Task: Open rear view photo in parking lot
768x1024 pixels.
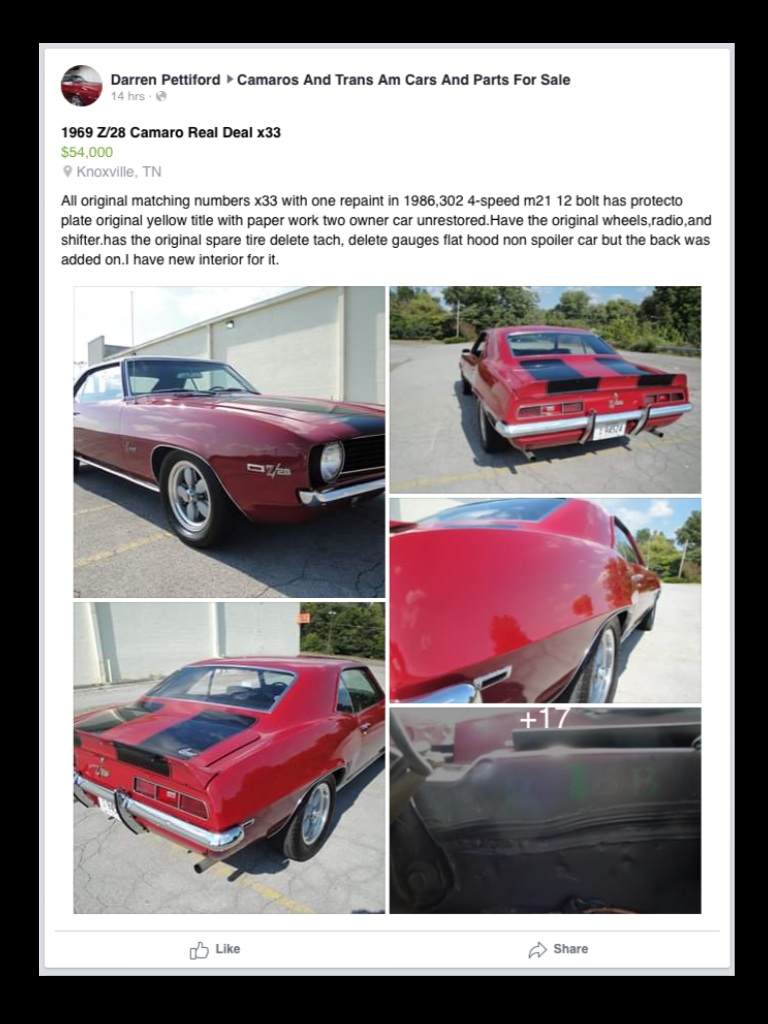Action: [x=545, y=389]
